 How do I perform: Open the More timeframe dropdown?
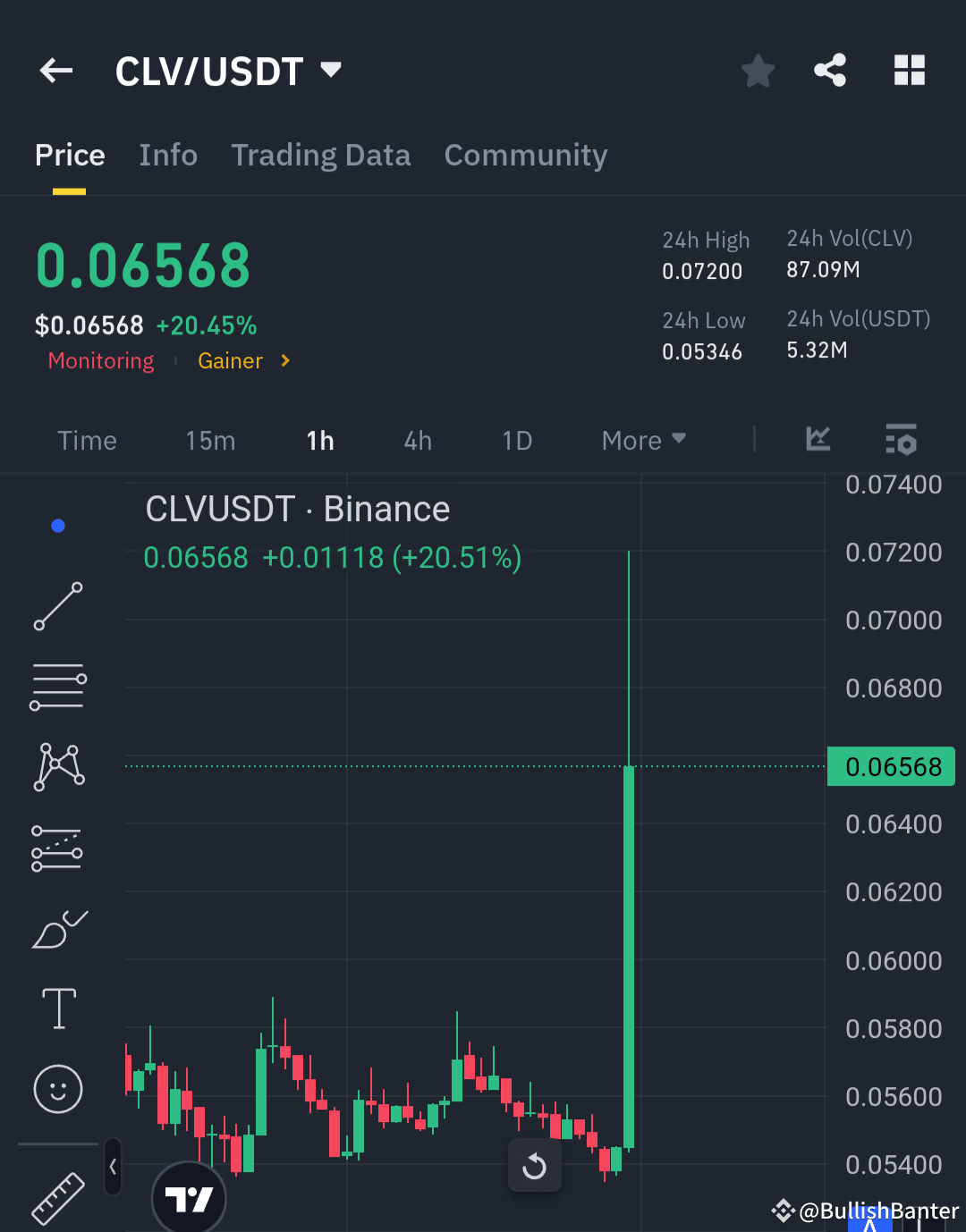tap(642, 440)
